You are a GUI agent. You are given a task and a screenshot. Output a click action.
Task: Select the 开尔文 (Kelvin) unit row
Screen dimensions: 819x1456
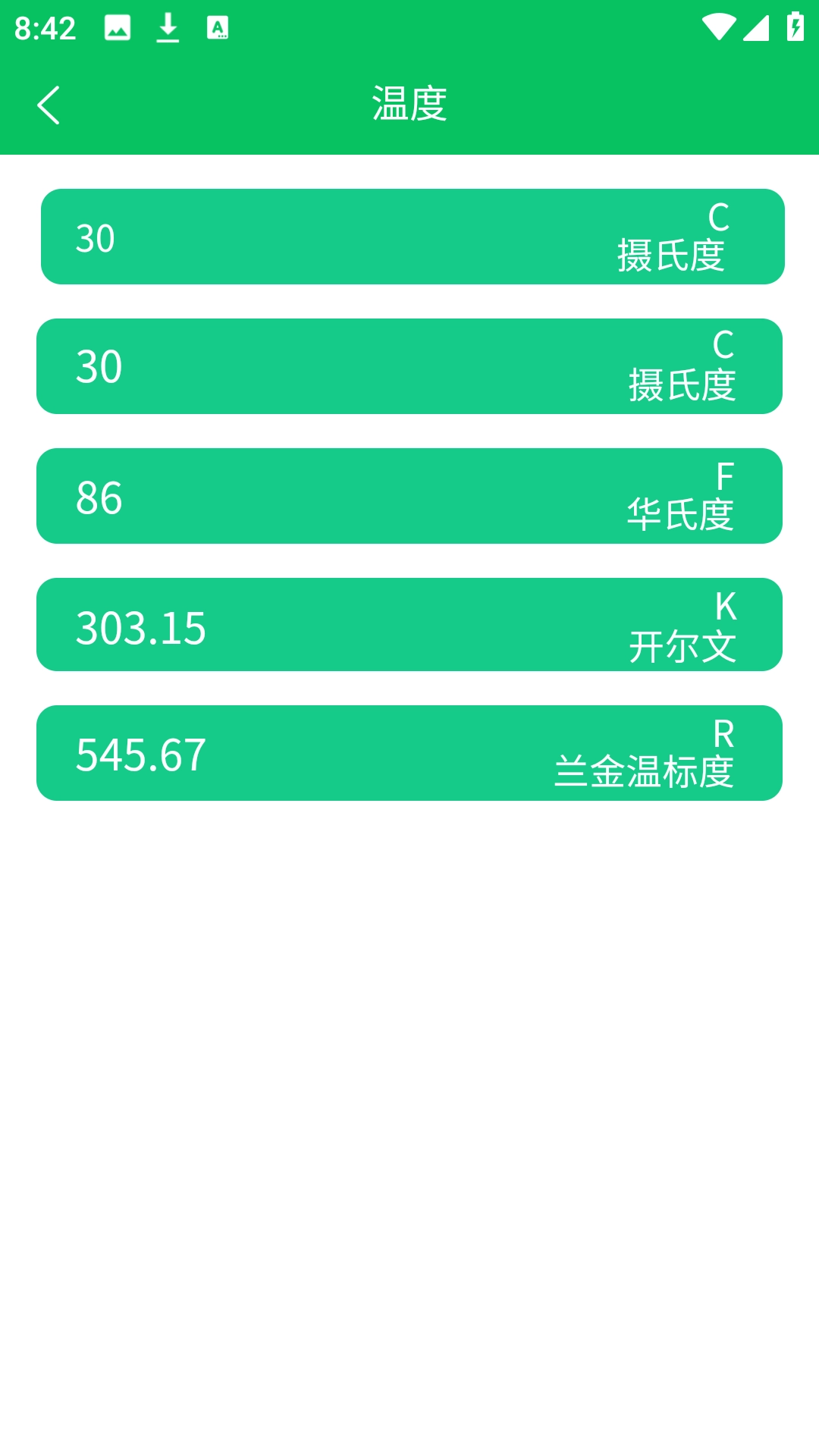tap(409, 624)
